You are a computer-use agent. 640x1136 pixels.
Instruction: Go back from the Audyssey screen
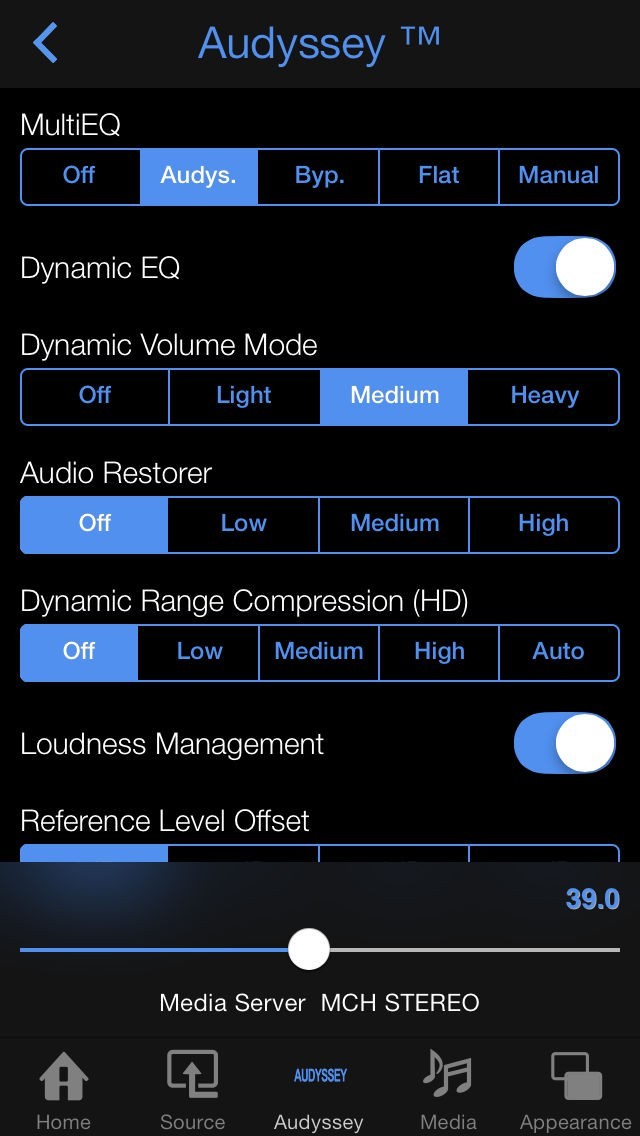46,44
